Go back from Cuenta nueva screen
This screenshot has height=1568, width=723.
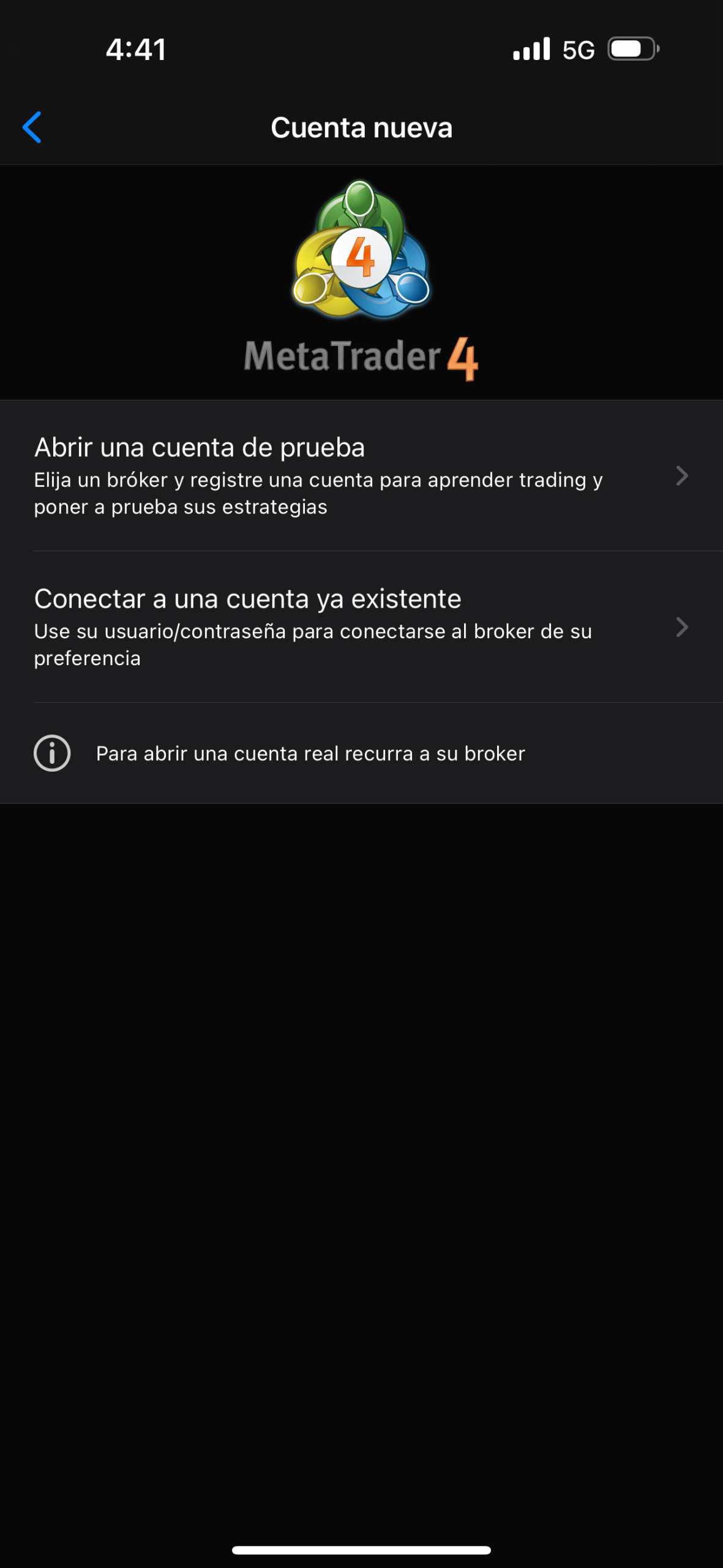pyautogui.click(x=32, y=127)
